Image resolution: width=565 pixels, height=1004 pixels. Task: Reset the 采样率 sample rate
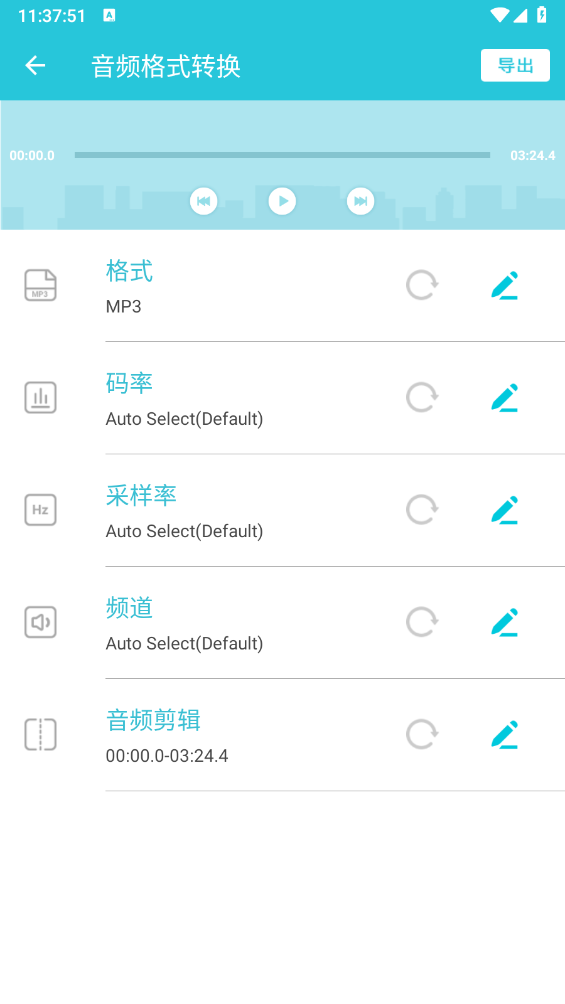pos(422,510)
